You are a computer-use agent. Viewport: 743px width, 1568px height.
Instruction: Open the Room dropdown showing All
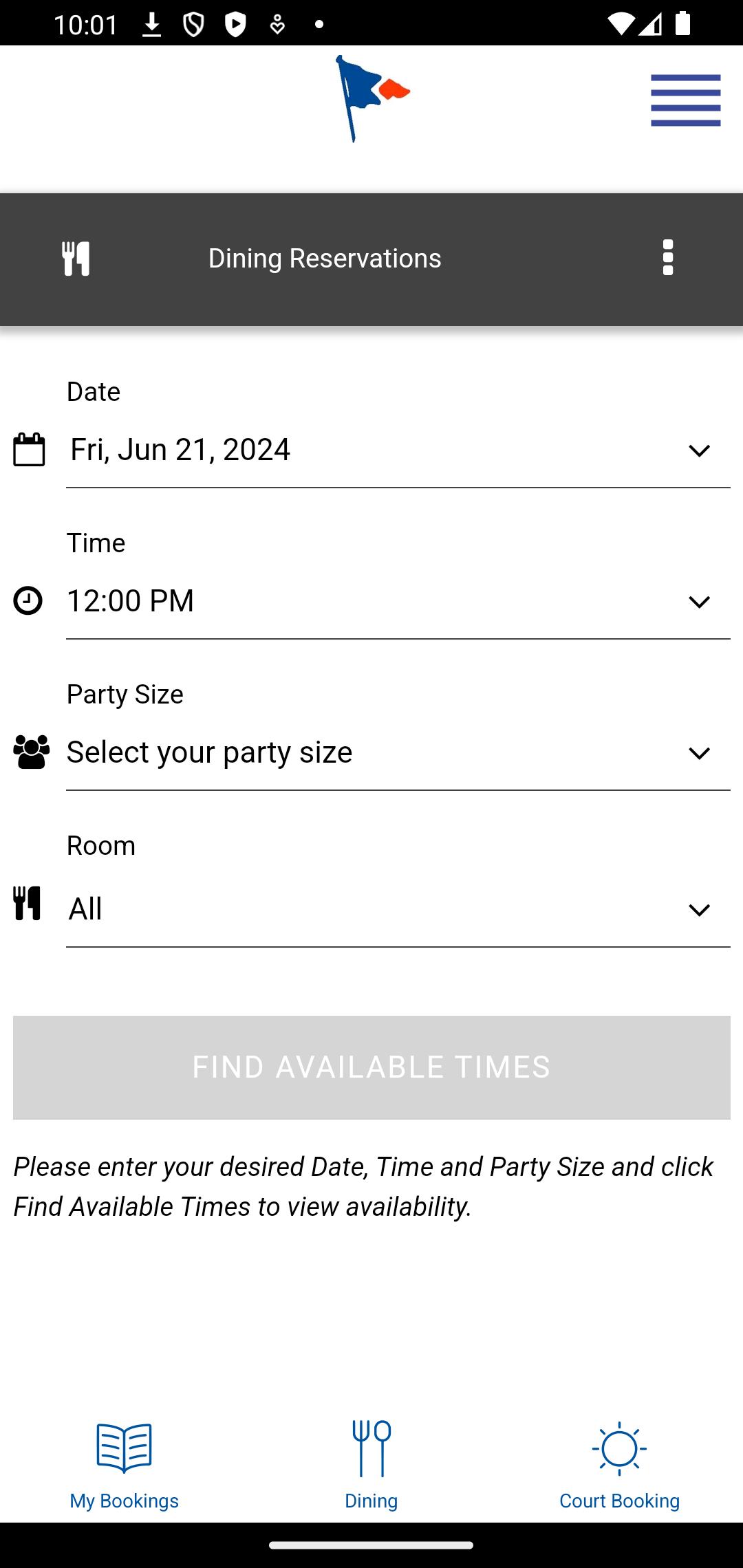pyautogui.click(x=398, y=909)
